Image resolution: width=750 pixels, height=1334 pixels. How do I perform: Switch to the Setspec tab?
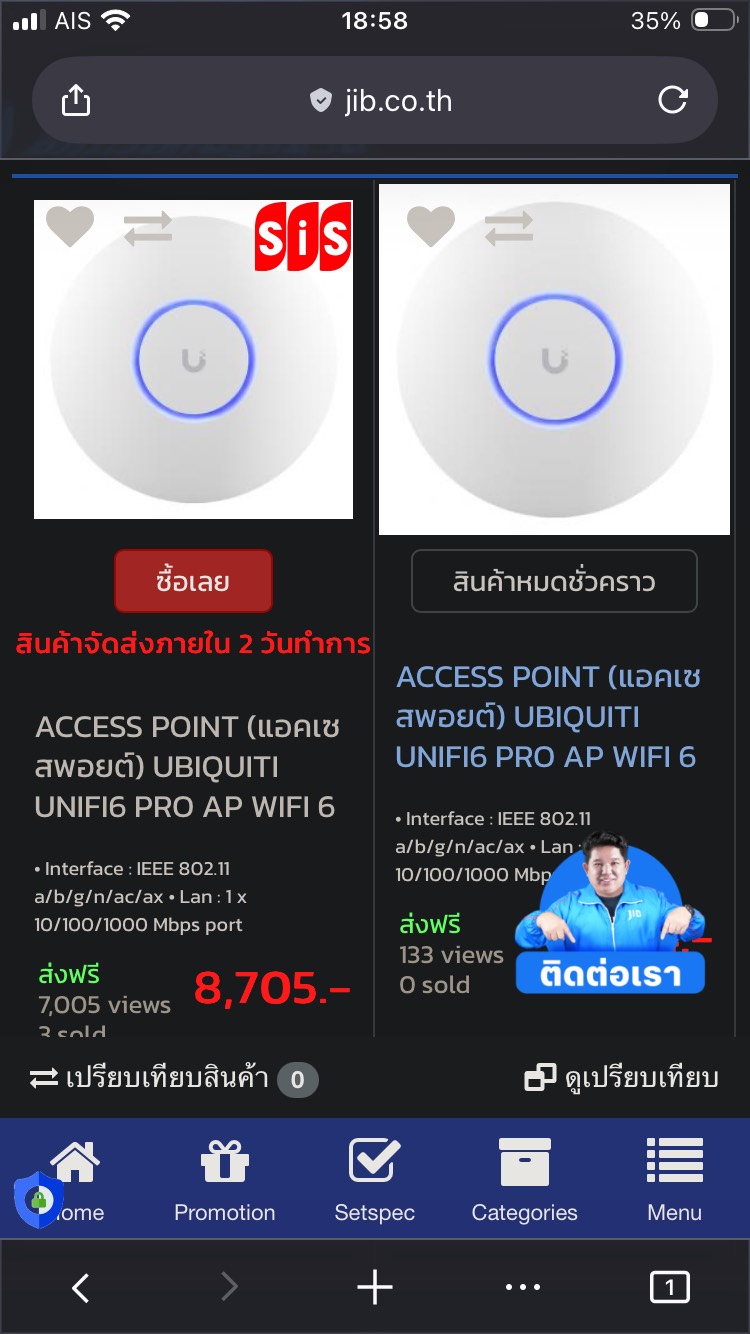[375, 1180]
